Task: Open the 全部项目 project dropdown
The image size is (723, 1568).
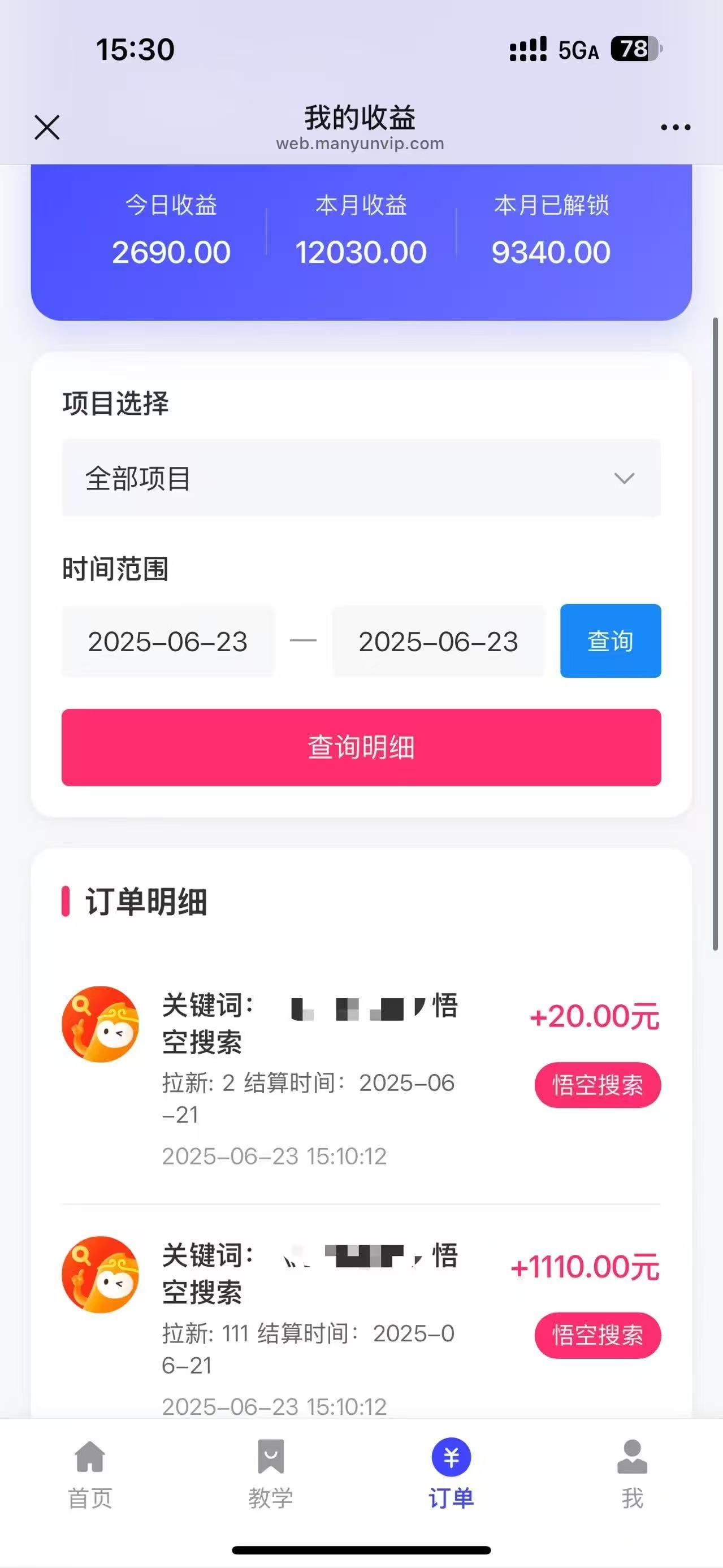Action: click(362, 478)
